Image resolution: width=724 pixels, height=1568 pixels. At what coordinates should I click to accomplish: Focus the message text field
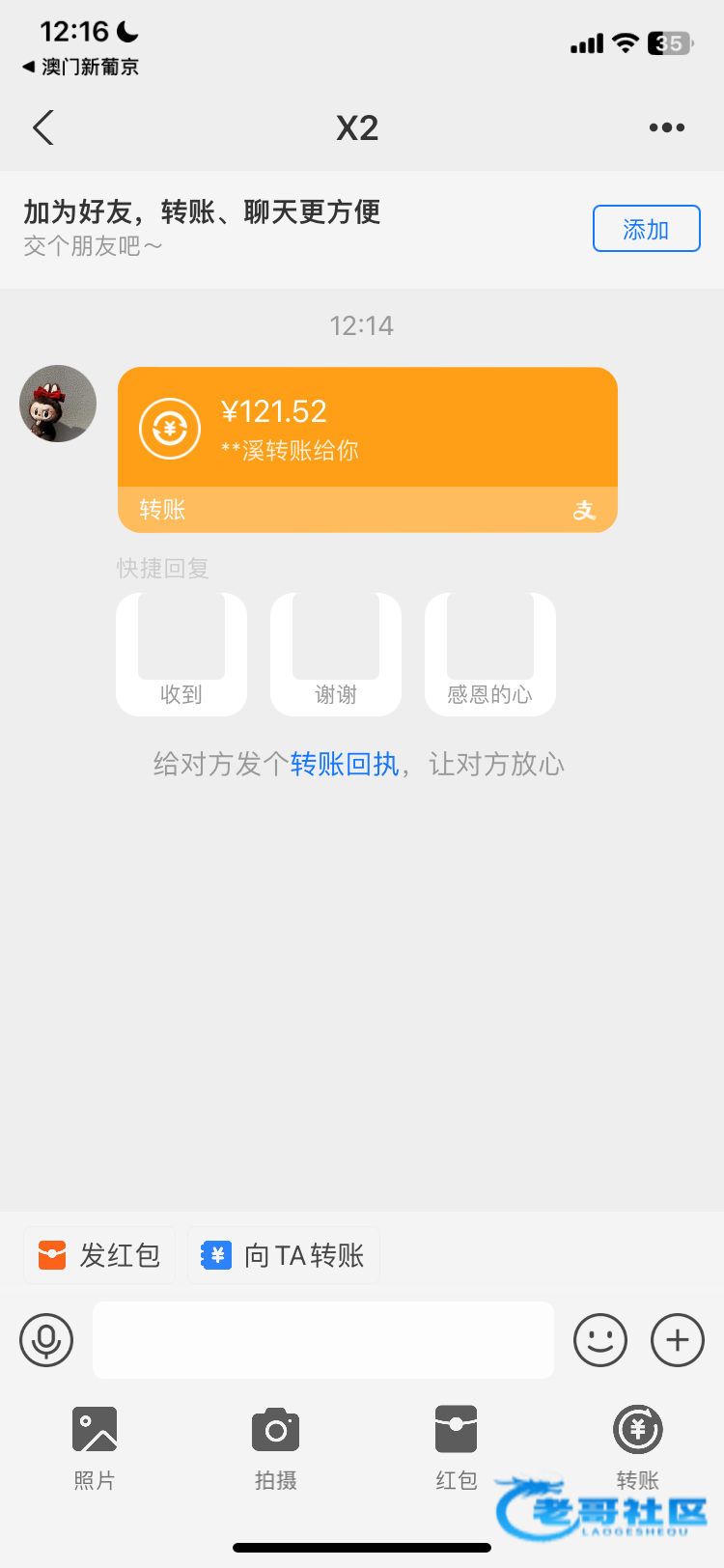(323, 1340)
